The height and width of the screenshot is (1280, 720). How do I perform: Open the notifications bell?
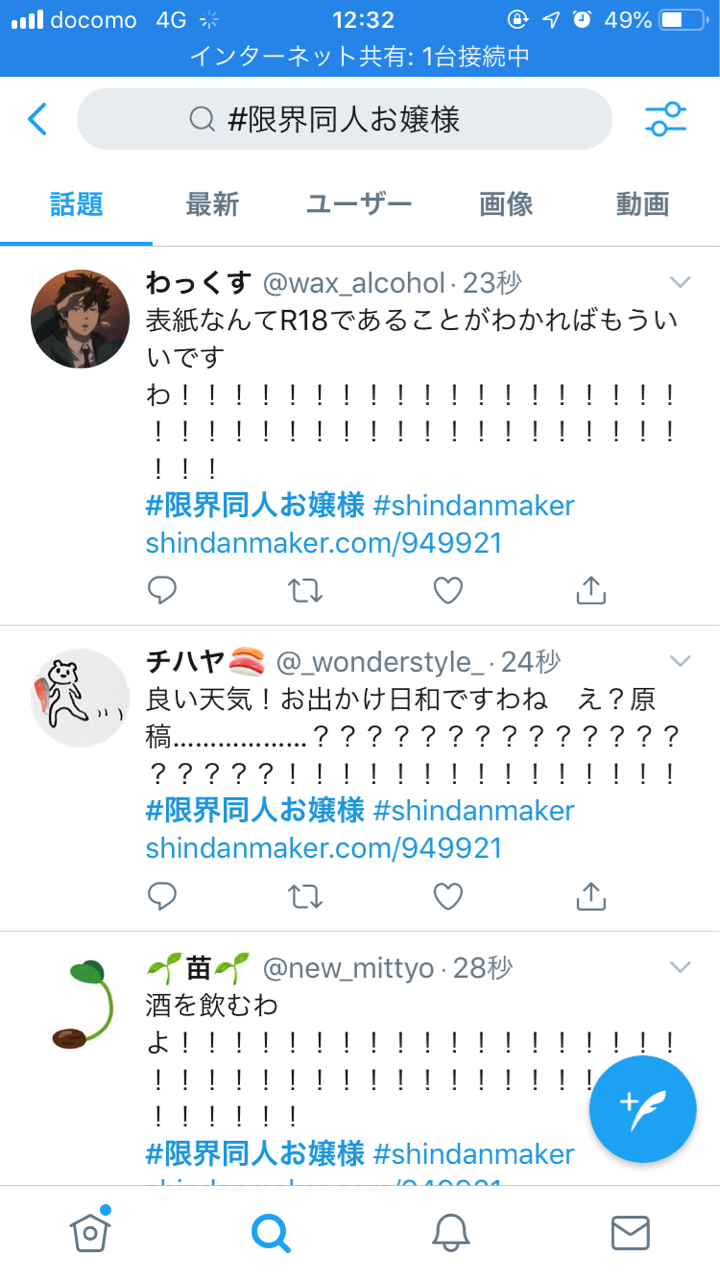[451, 1233]
